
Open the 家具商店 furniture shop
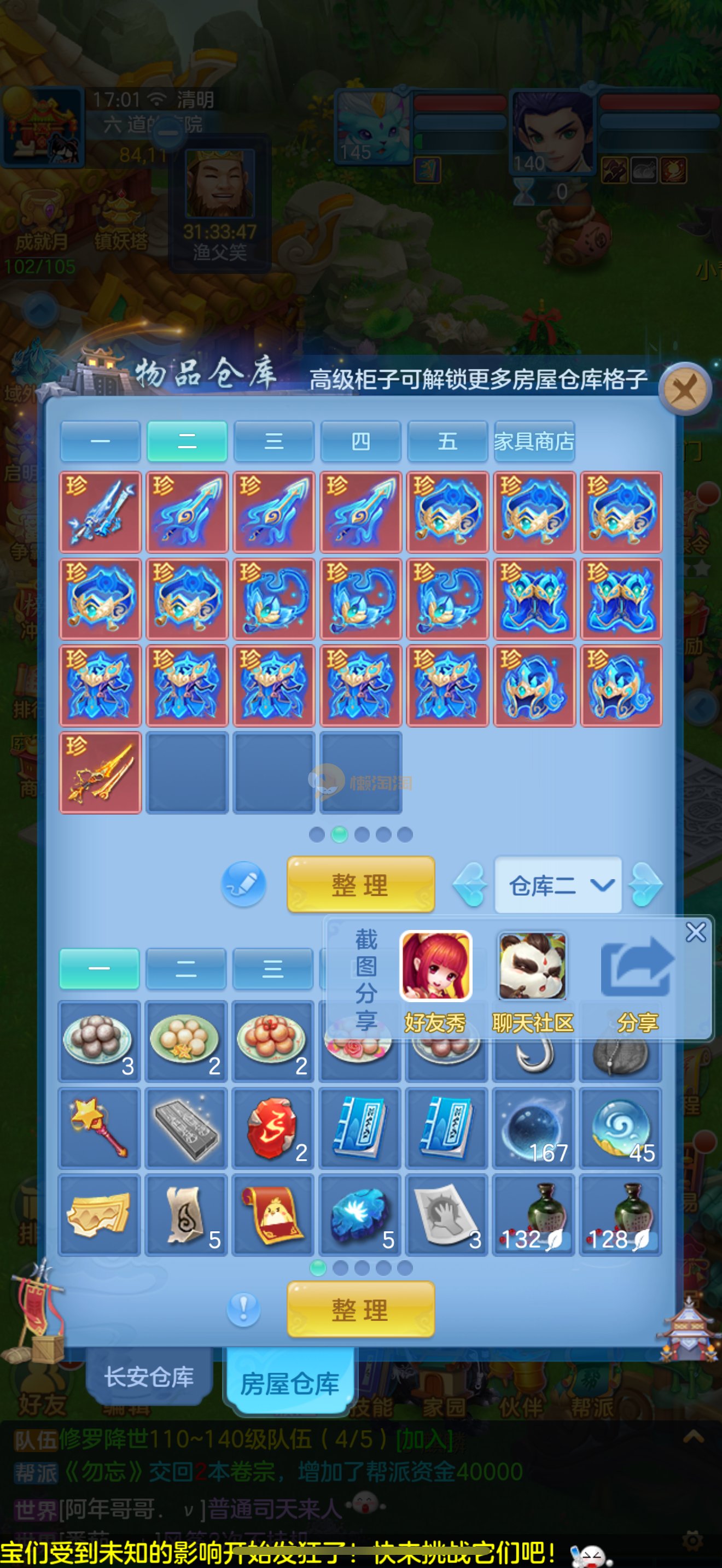click(534, 441)
